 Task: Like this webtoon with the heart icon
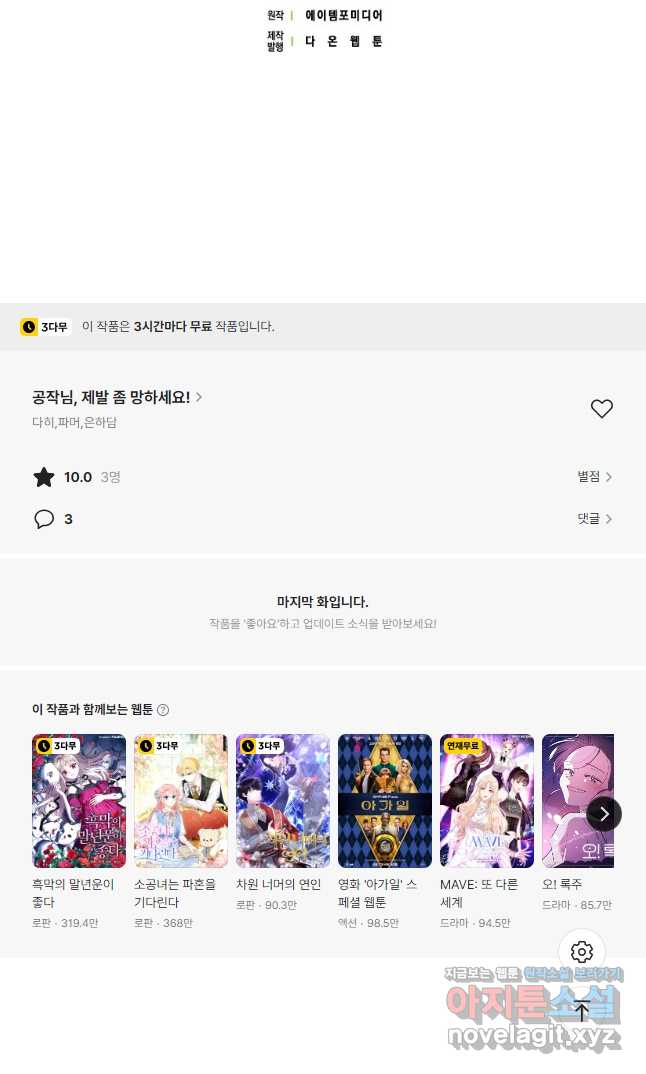click(x=601, y=409)
